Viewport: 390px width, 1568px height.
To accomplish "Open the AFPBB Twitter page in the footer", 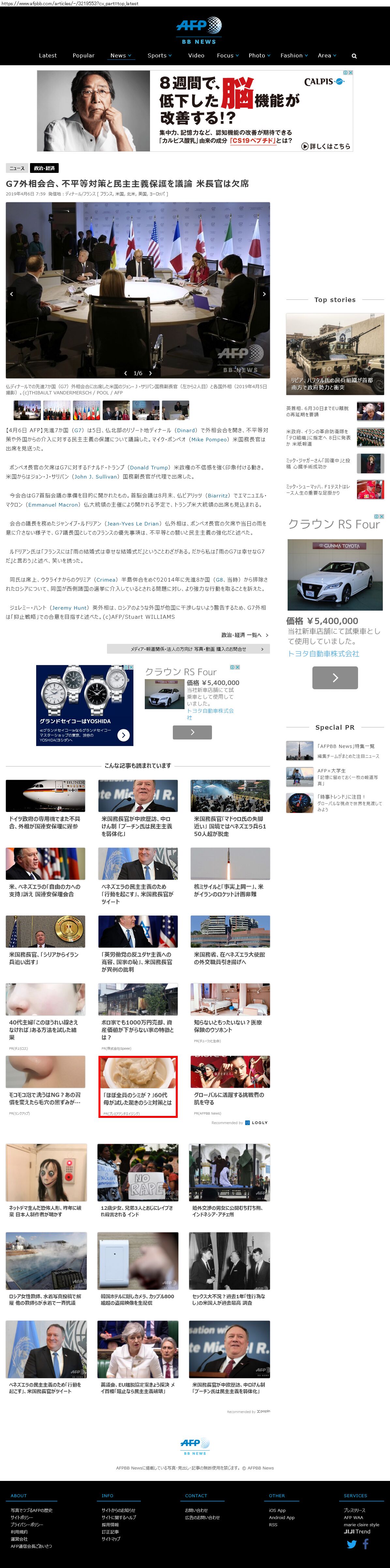I will (351, 1544).
